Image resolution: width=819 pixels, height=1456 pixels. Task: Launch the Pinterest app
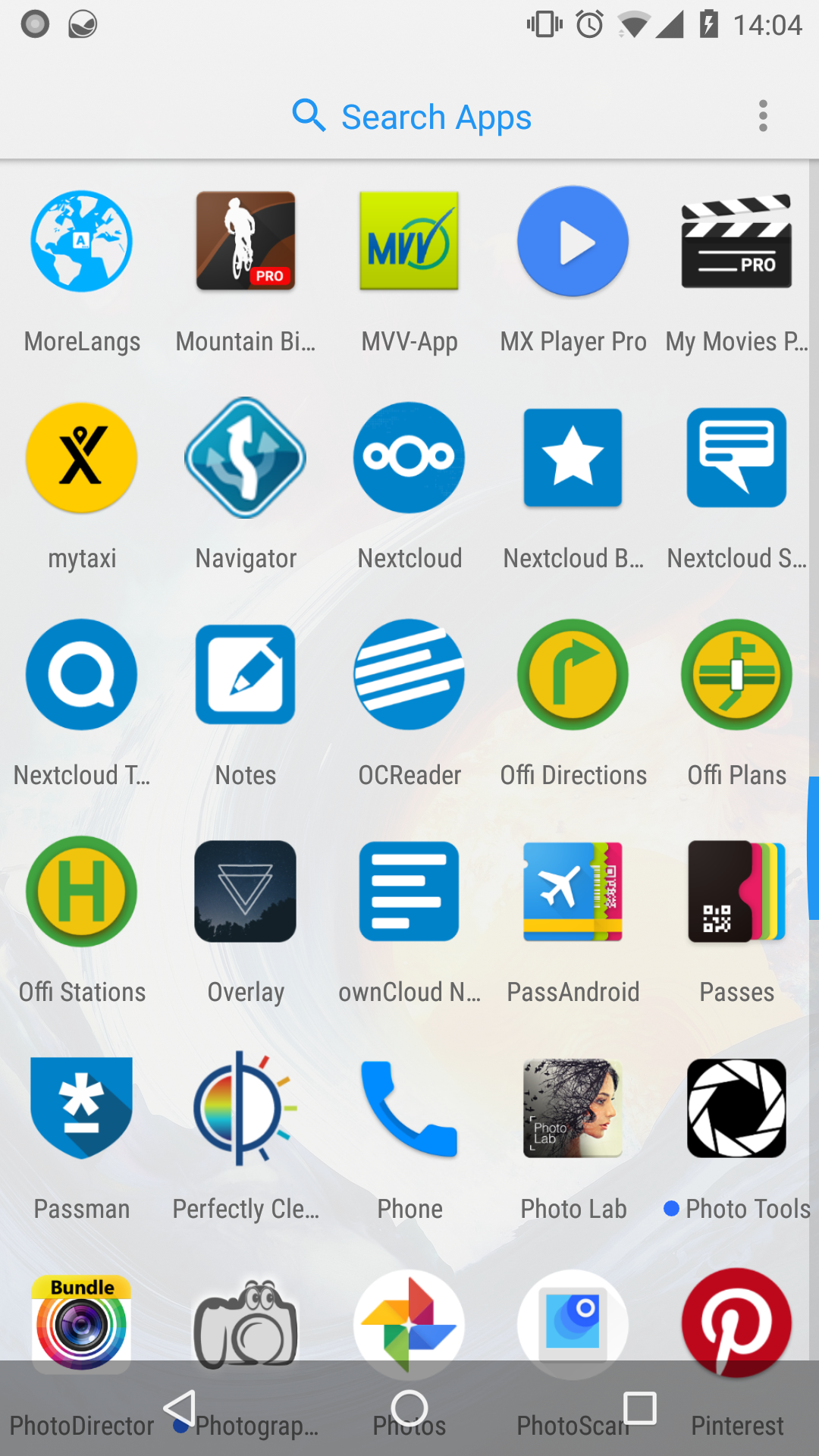(x=736, y=1323)
